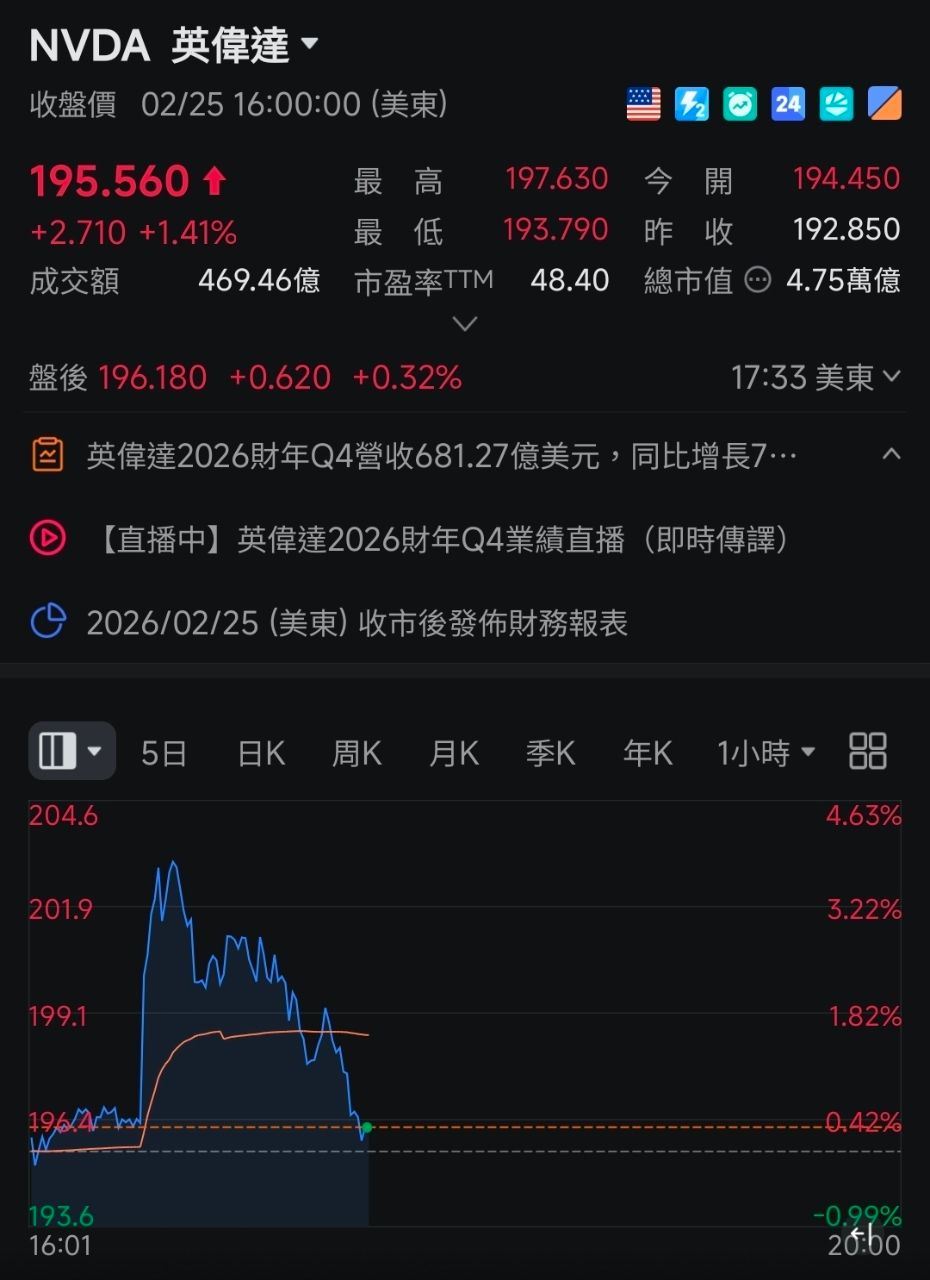Open the after-hours 17:33 美東 dropdown
Image resolution: width=930 pixels, height=1280 pixels.
click(816, 377)
